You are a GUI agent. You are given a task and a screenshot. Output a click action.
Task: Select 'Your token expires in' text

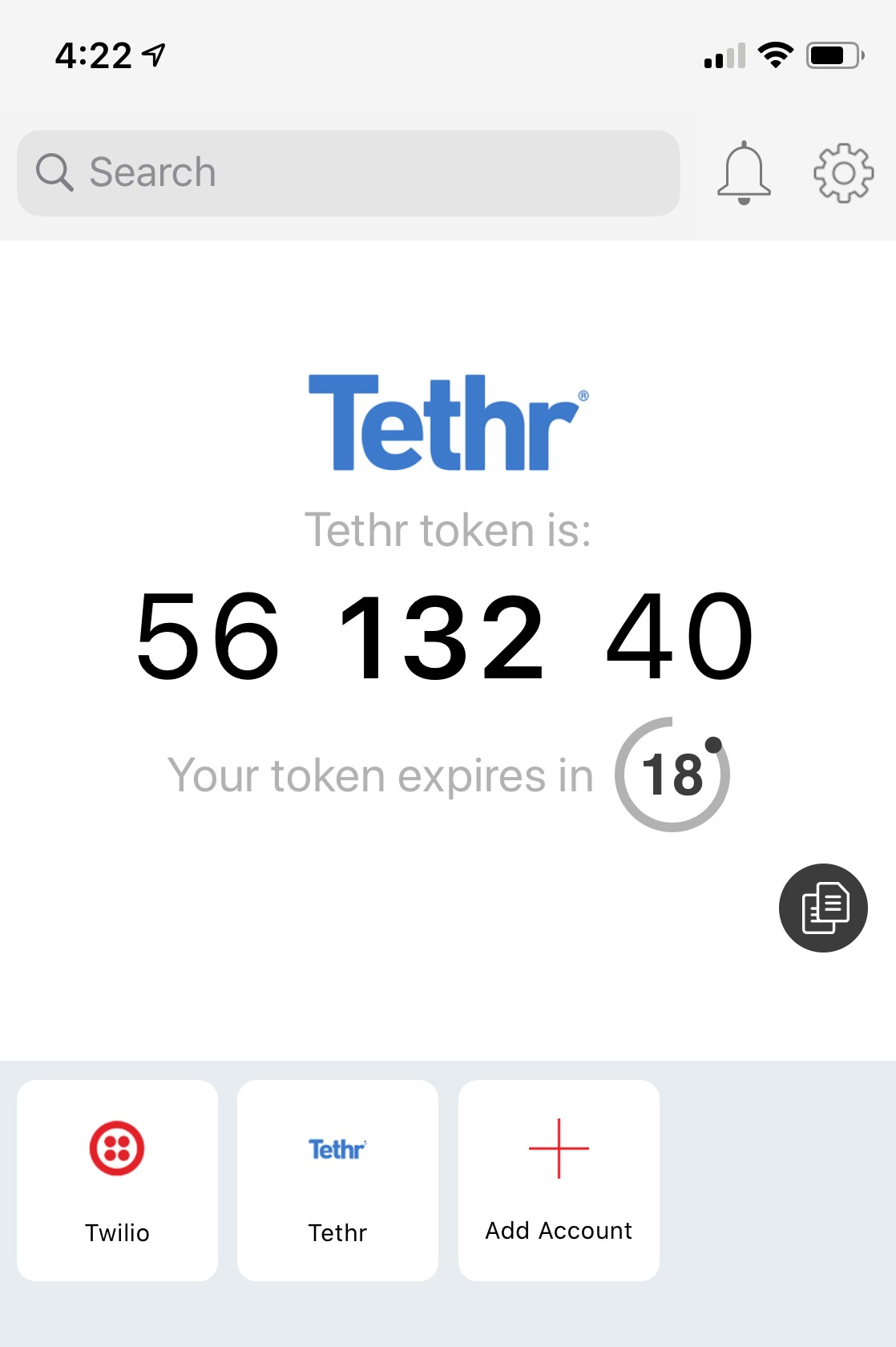381,774
